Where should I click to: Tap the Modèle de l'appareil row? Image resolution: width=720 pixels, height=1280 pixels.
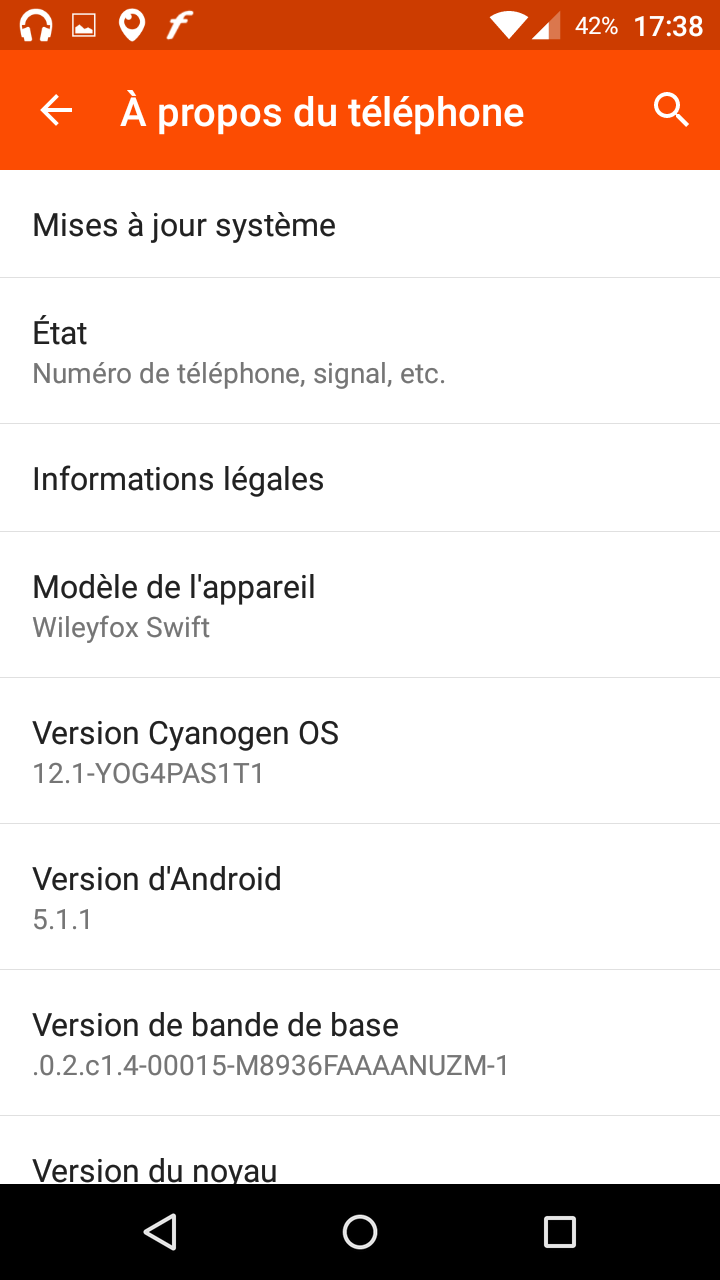tap(360, 605)
